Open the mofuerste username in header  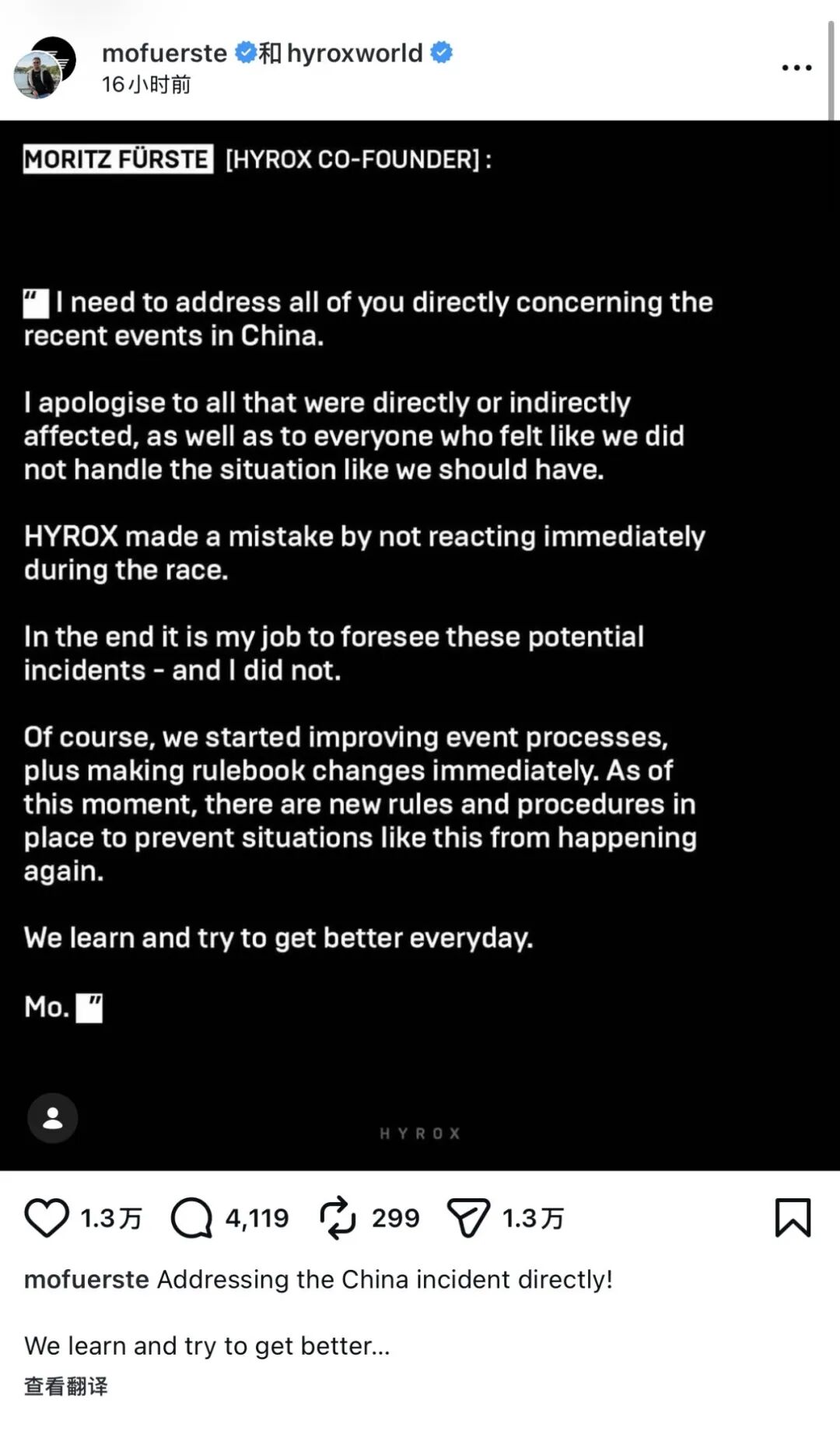tap(165, 53)
